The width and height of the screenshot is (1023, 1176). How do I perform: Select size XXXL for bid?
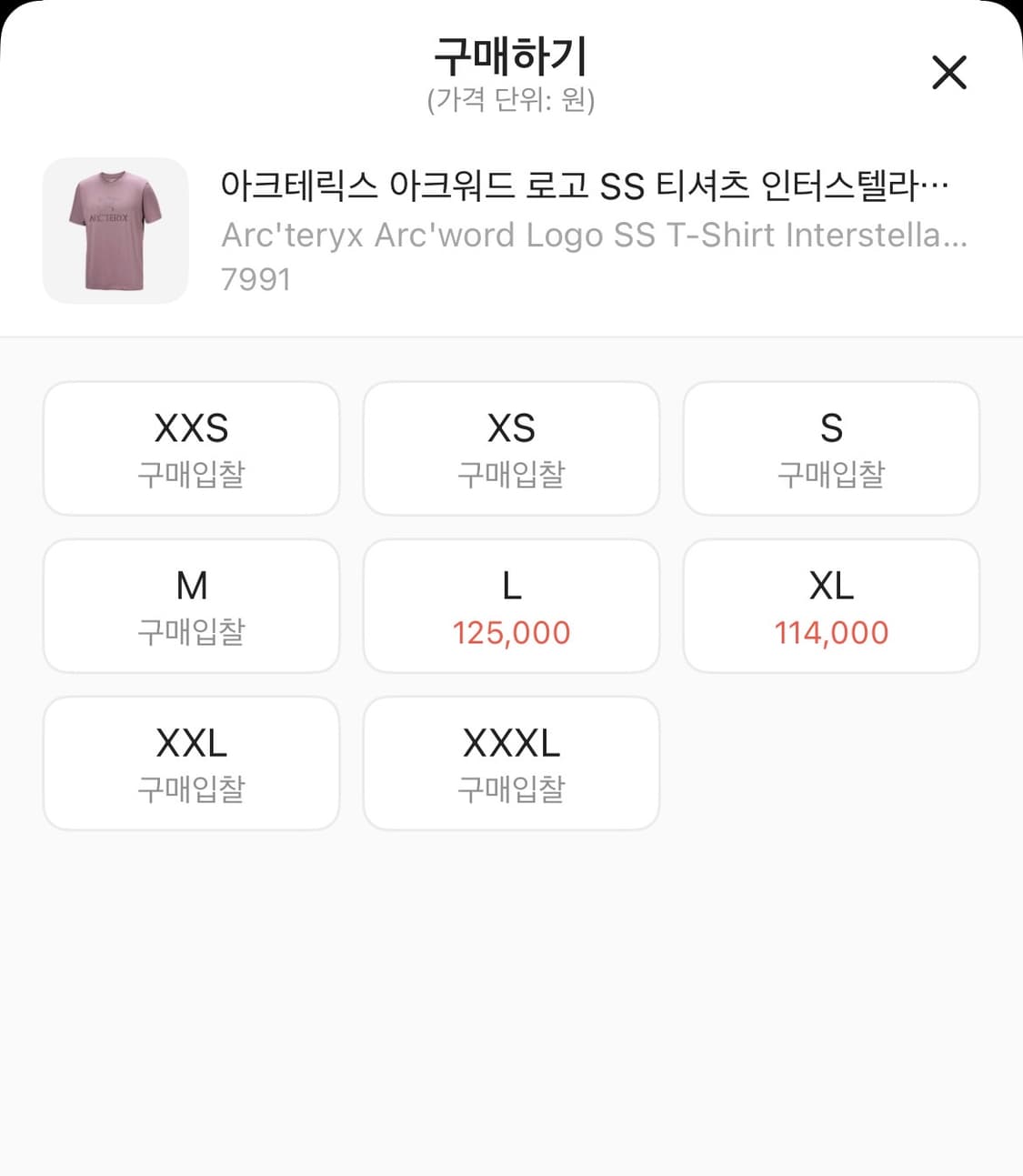click(511, 763)
